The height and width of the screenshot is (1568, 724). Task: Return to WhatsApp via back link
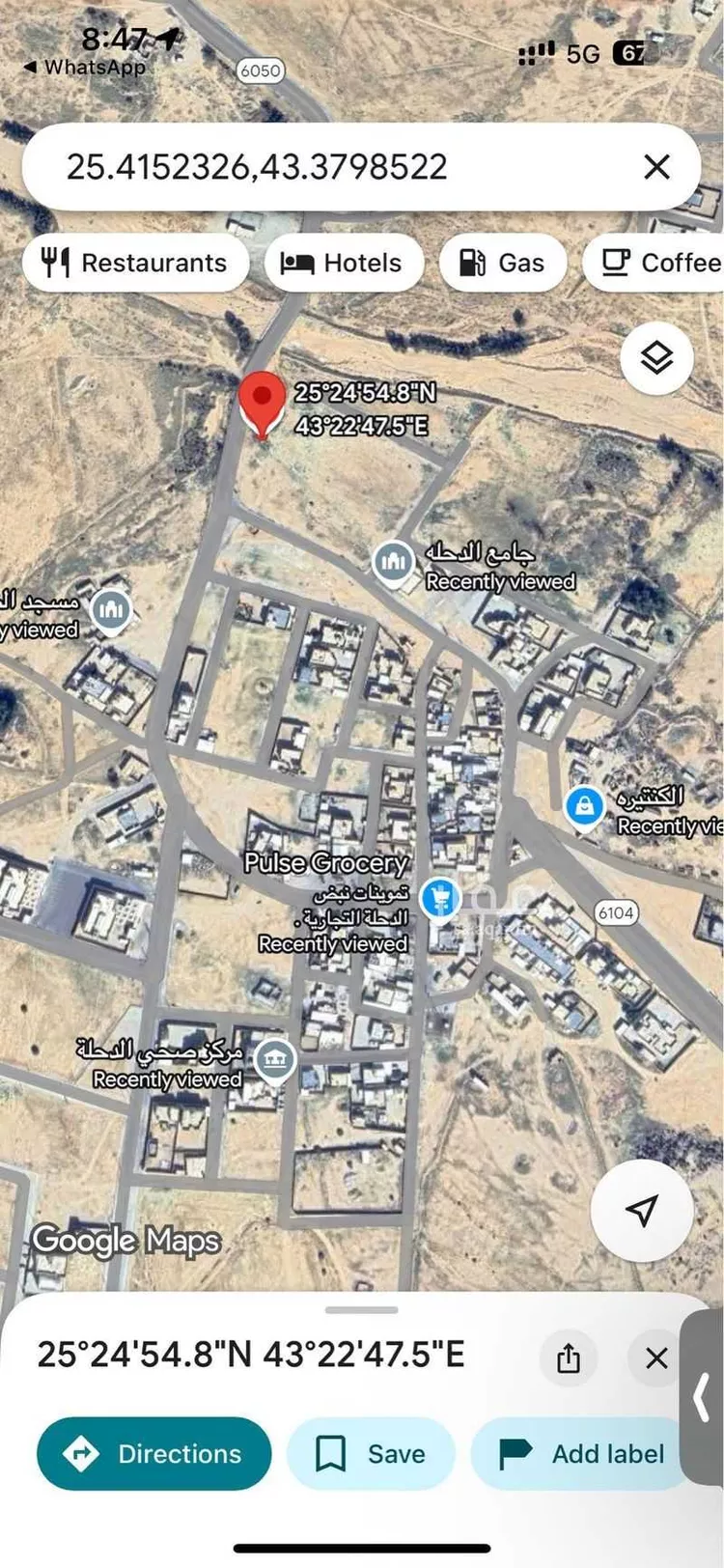[x=85, y=68]
